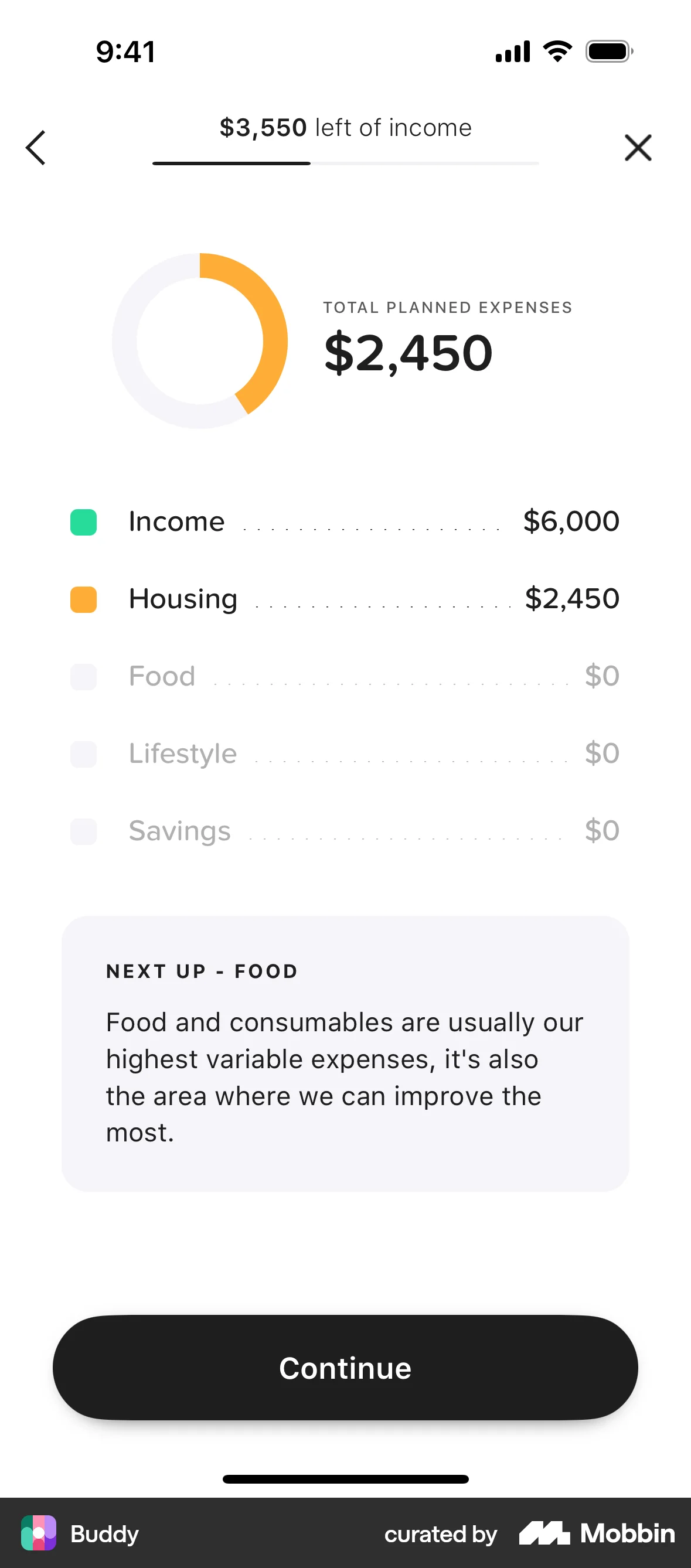691x1568 pixels.
Task: Click the Mobbin logo
Action: [595, 1533]
